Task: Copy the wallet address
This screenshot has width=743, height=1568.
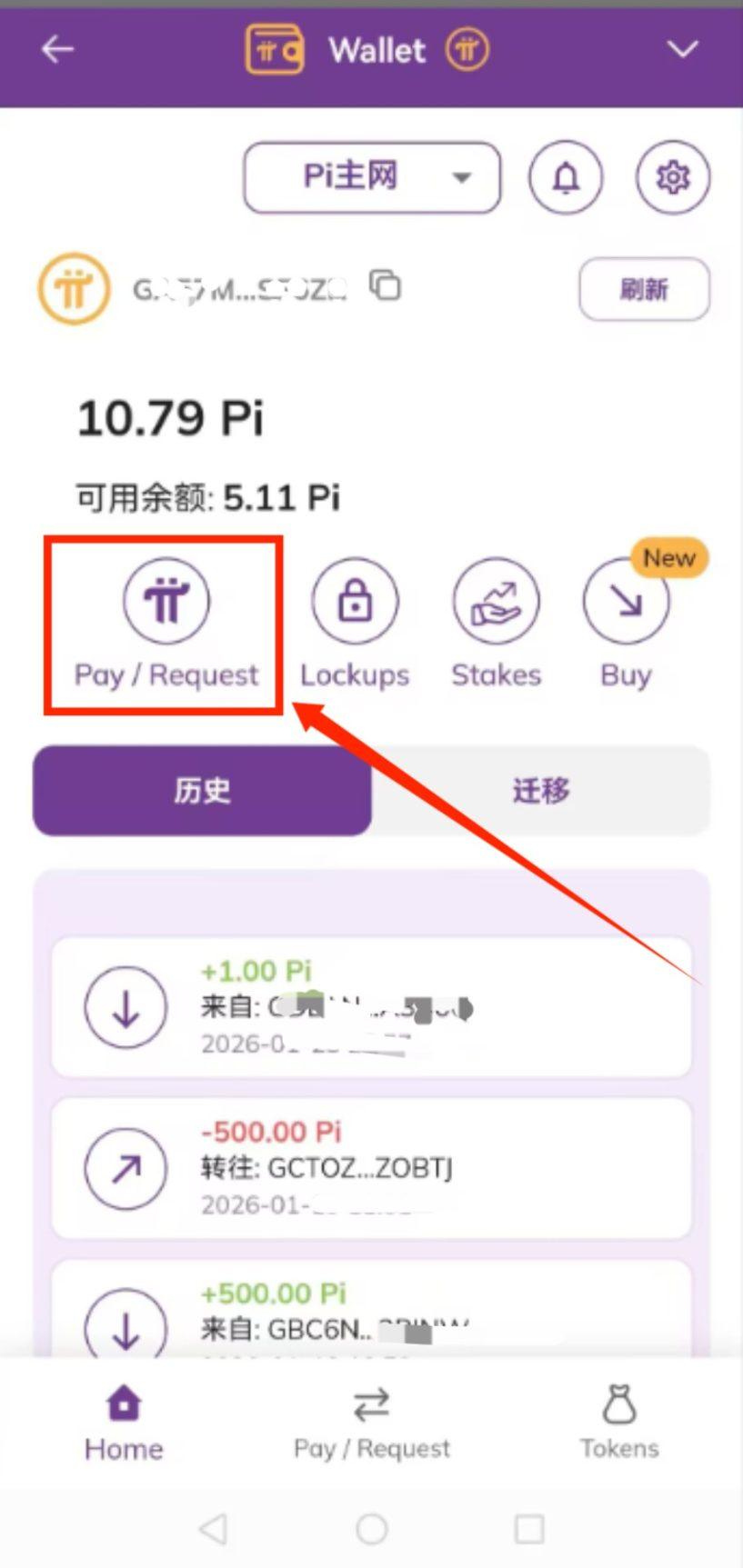Action: coord(386,285)
